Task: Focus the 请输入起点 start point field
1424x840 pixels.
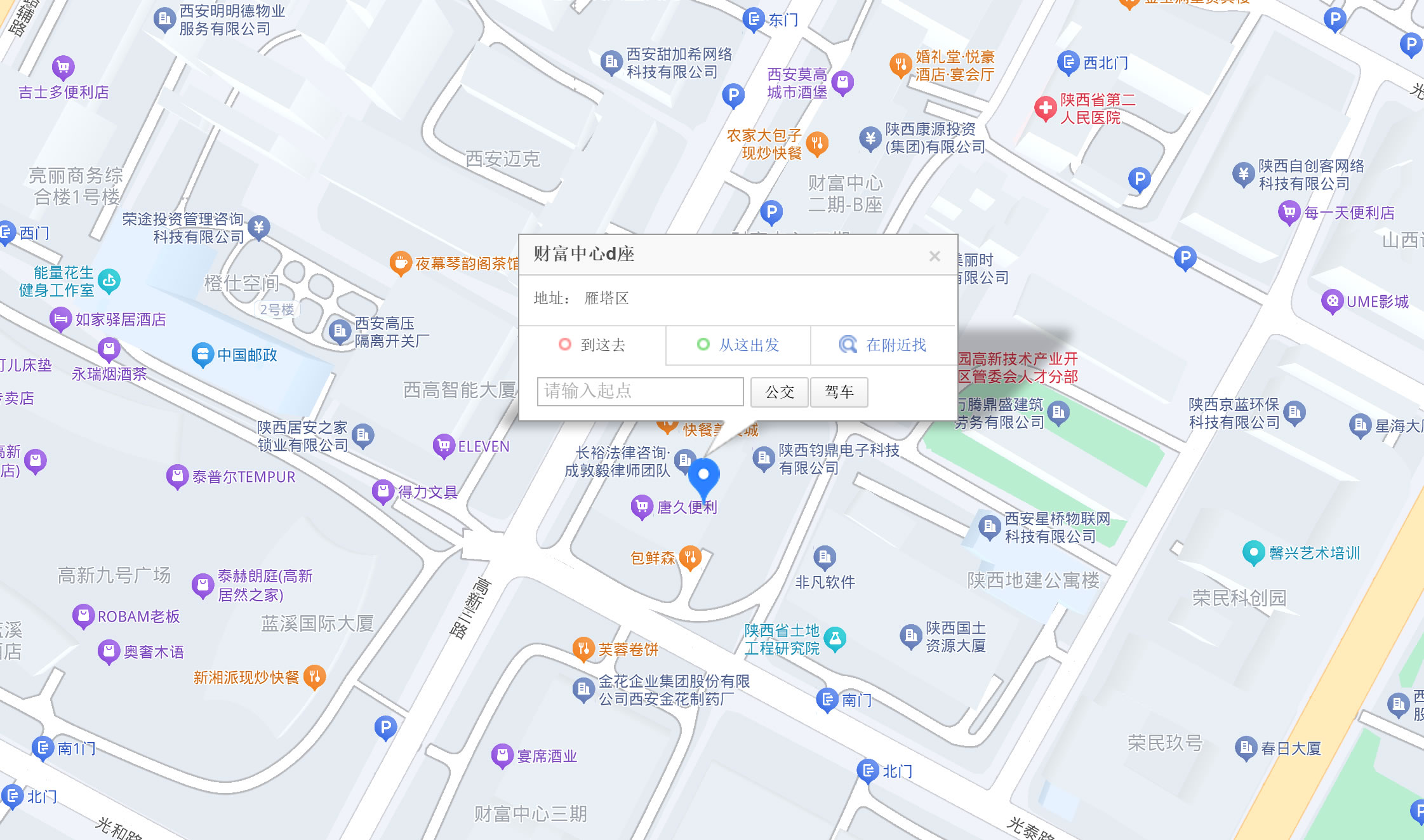Action: point(640,391)
